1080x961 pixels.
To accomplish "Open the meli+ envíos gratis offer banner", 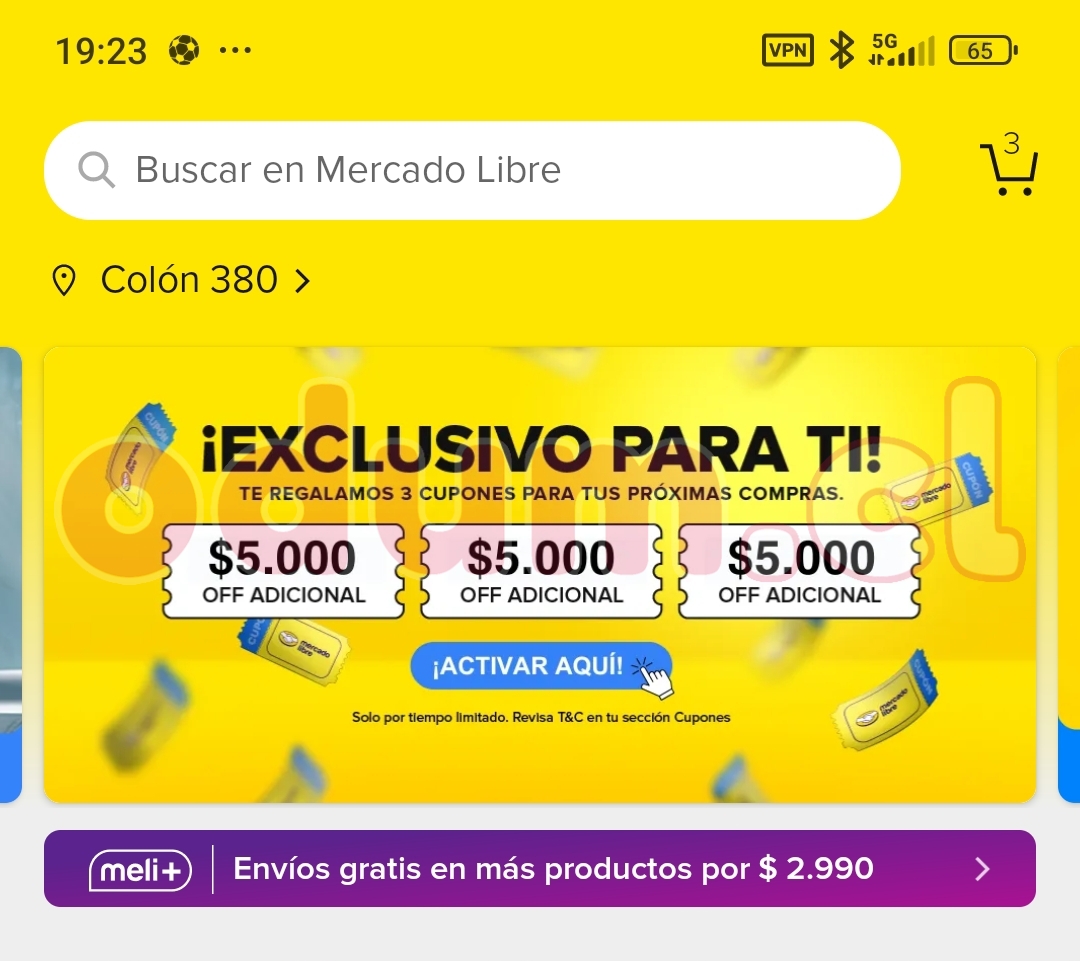I will (540, 868).
